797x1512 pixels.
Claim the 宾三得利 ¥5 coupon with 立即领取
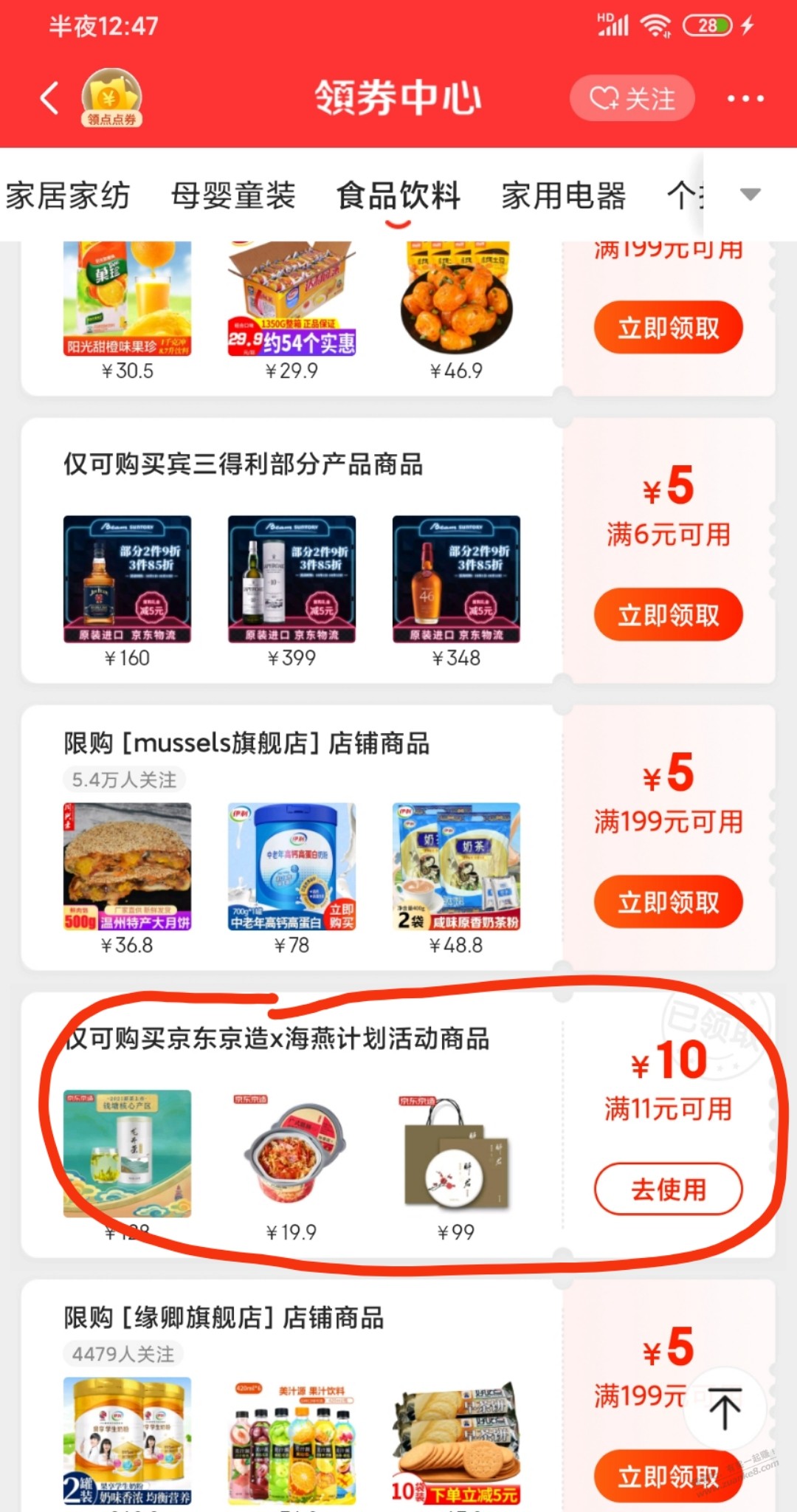tap(668, 614)
